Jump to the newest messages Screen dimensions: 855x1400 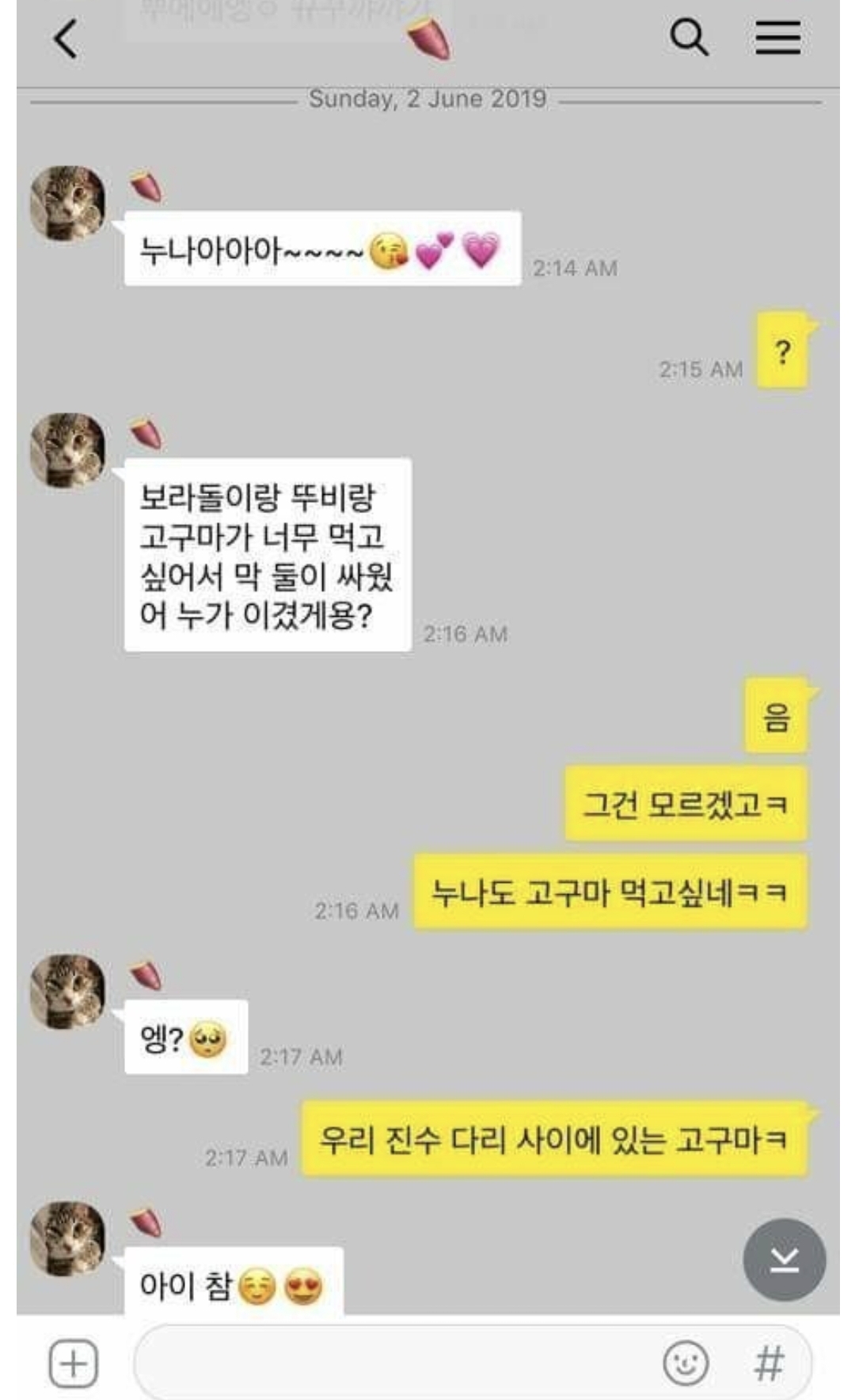pos(784,1259)
